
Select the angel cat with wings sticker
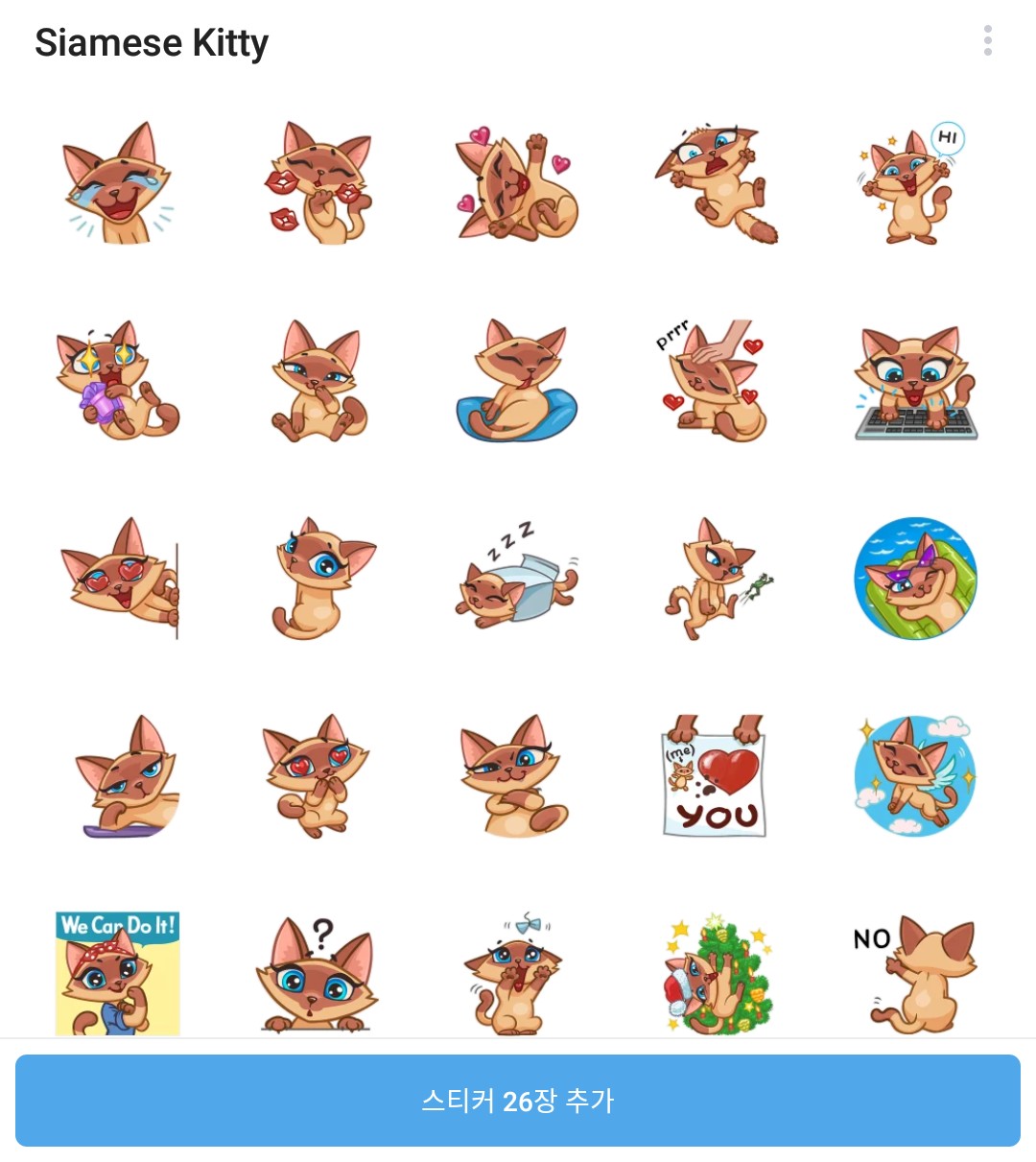[914, 775]
